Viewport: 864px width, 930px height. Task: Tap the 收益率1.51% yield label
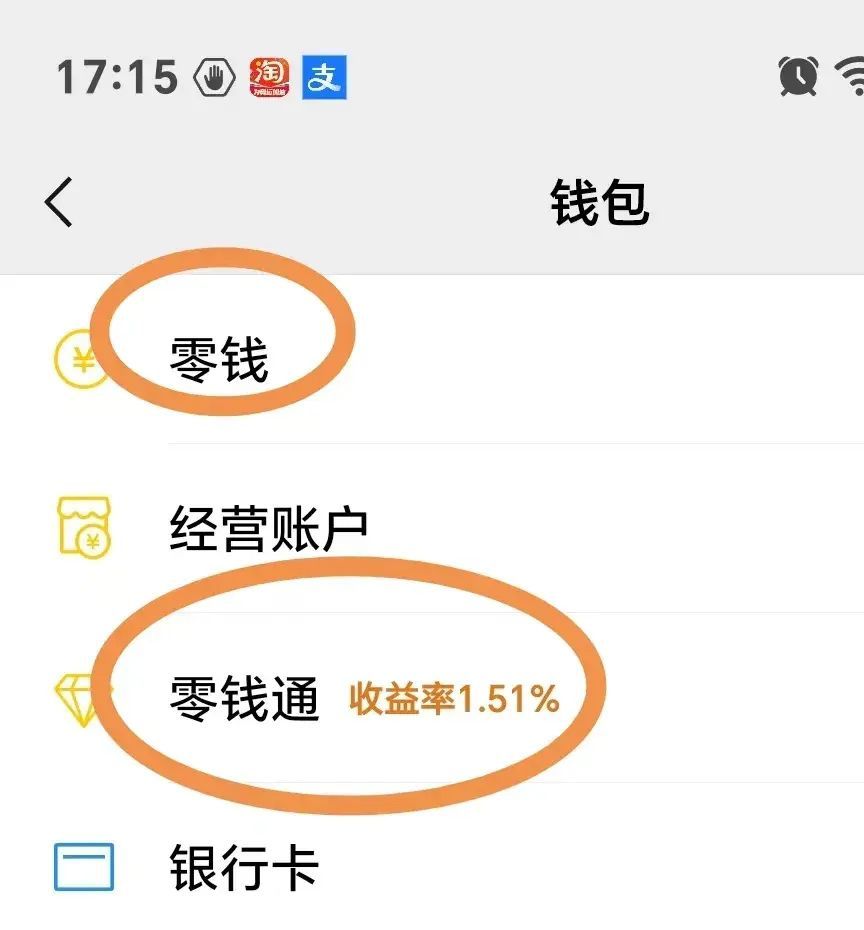pos(452,699)
